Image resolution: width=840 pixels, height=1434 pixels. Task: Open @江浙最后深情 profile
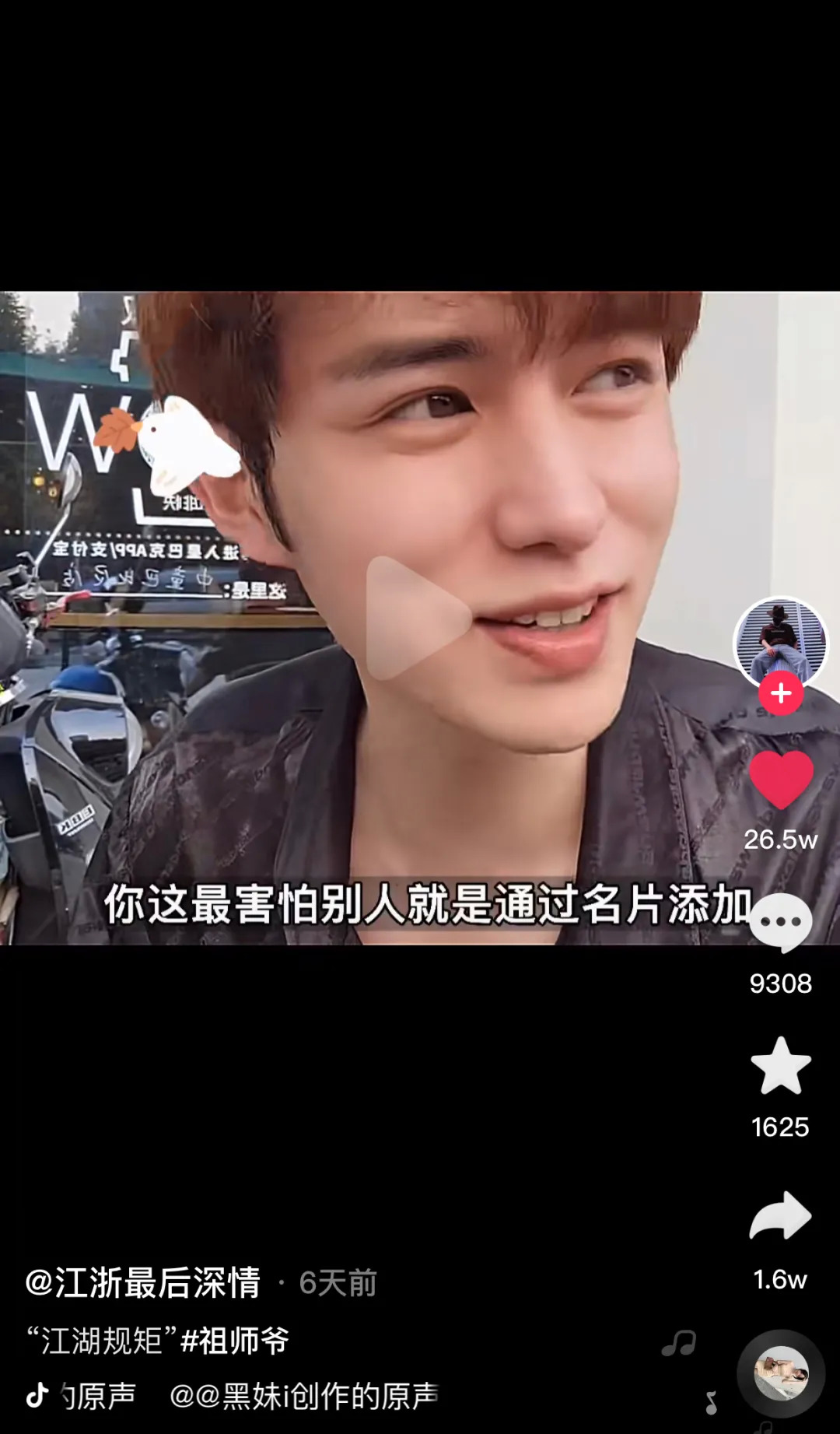[143, 1283]
